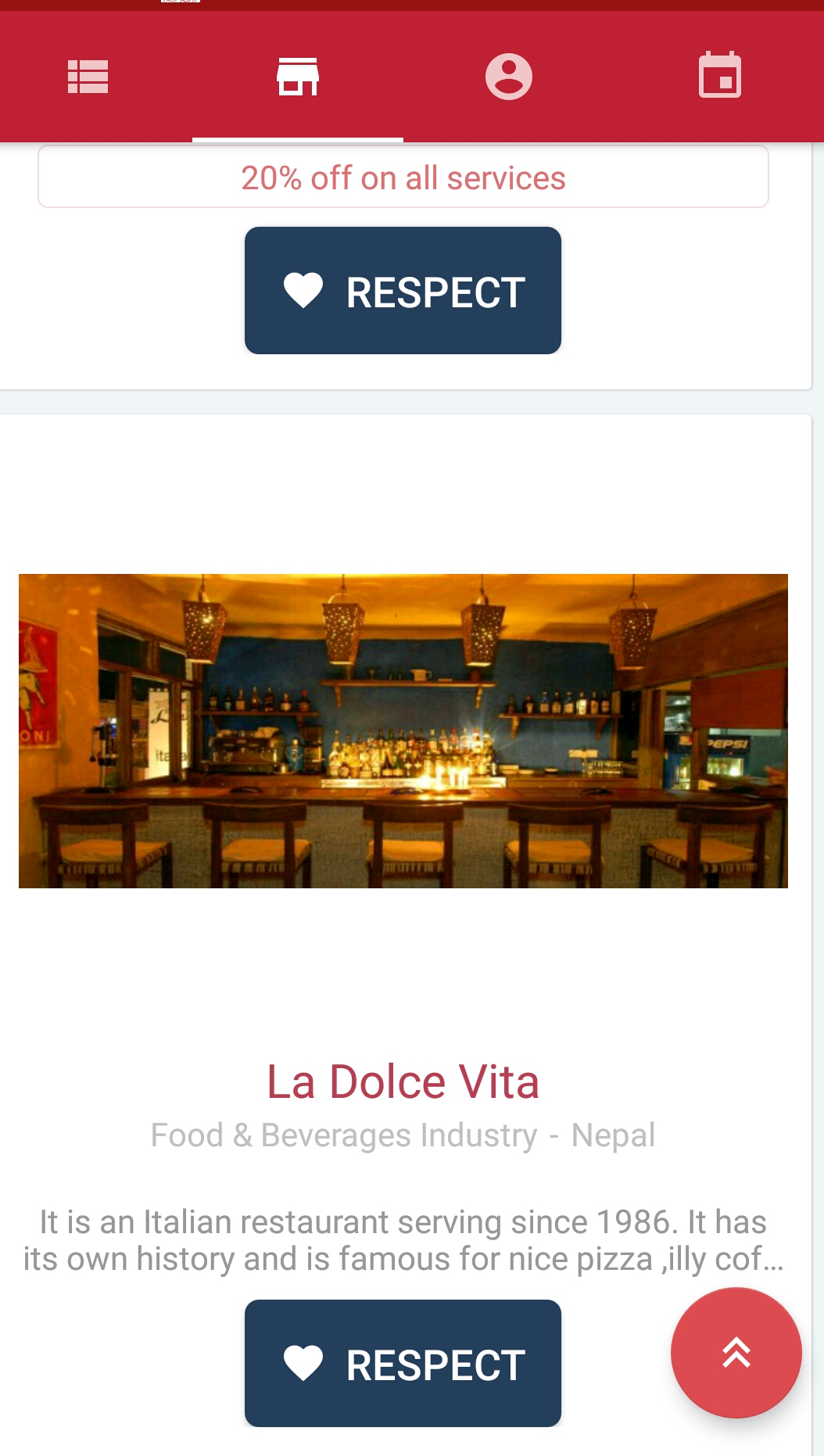View the 20% off on all services offer

click(403, 178)
